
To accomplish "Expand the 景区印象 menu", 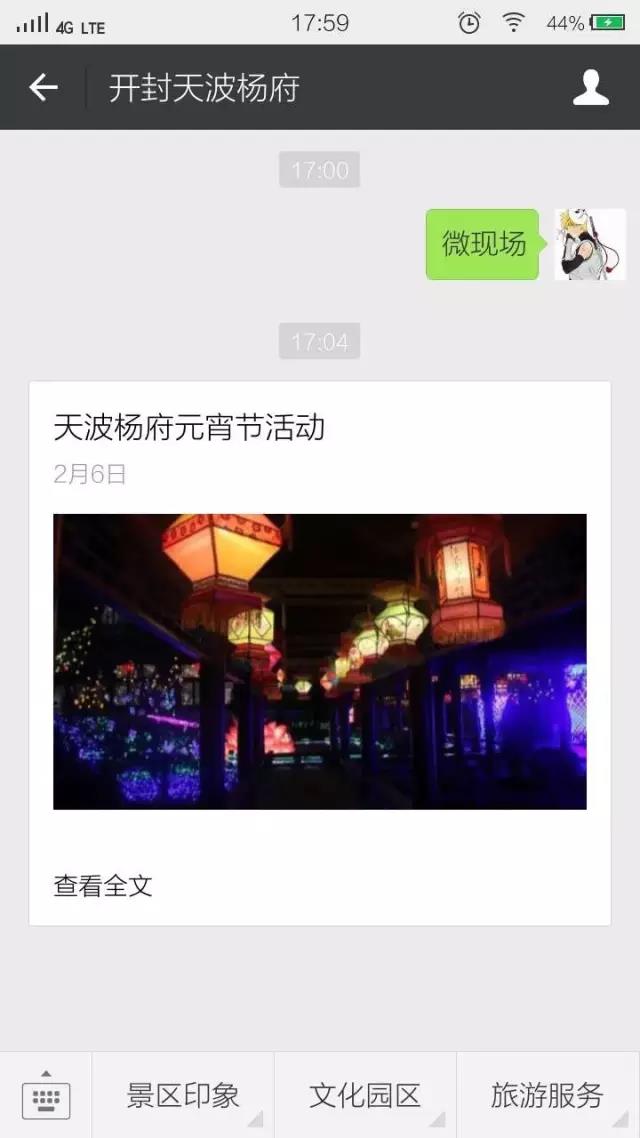I will [183, 1096].
